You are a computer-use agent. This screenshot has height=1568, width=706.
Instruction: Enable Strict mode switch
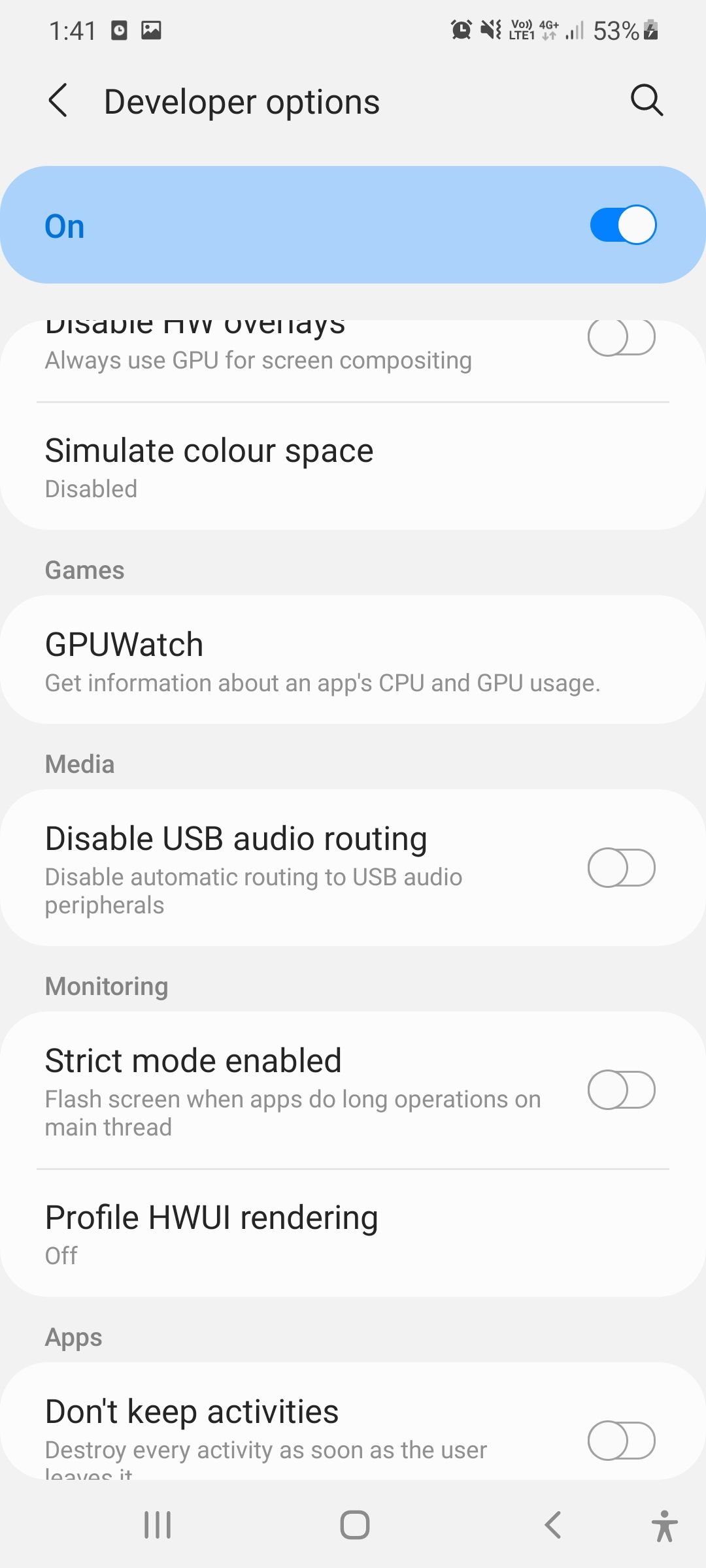tap(621, 1090)
